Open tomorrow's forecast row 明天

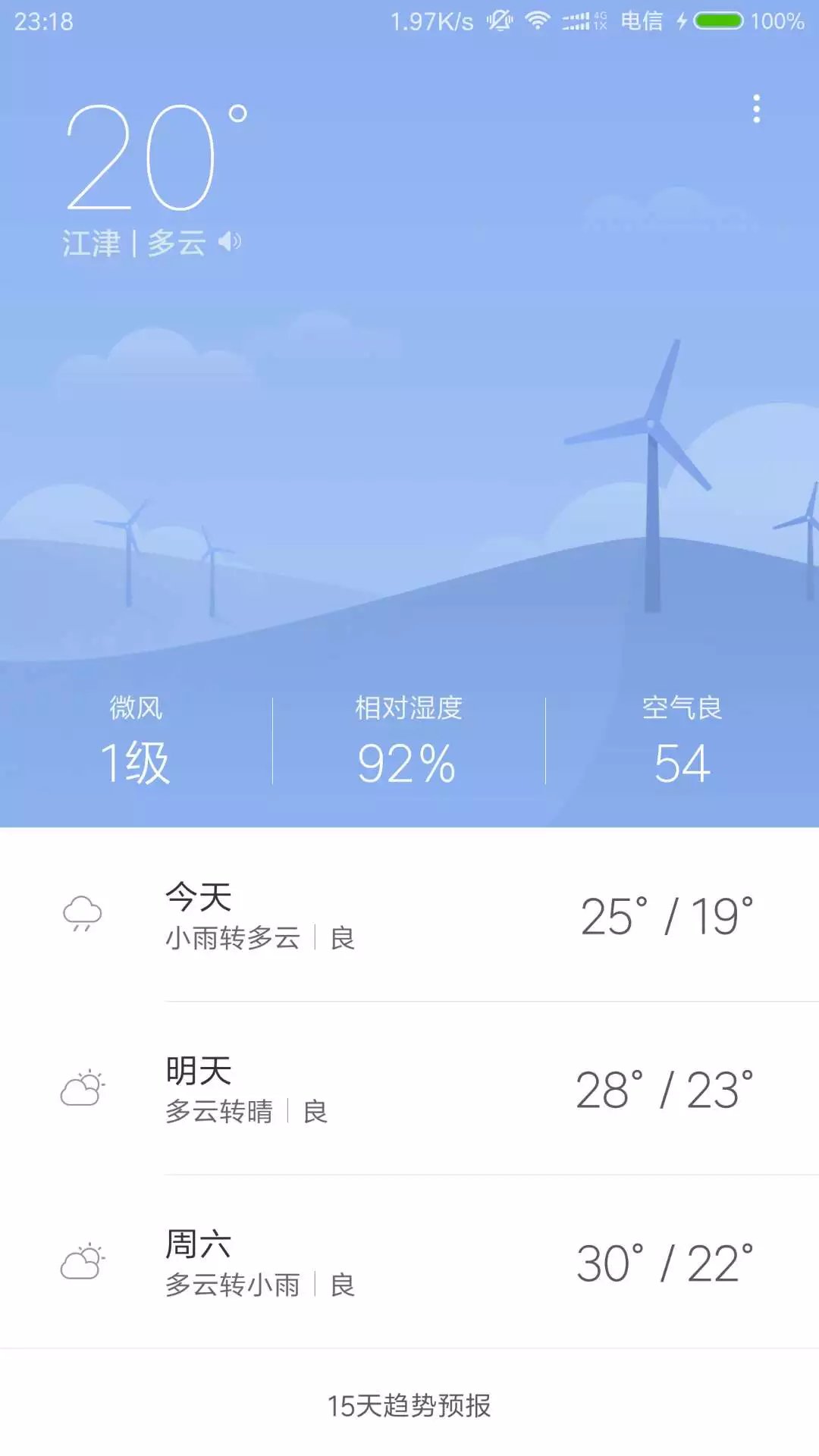(409, 1090)
